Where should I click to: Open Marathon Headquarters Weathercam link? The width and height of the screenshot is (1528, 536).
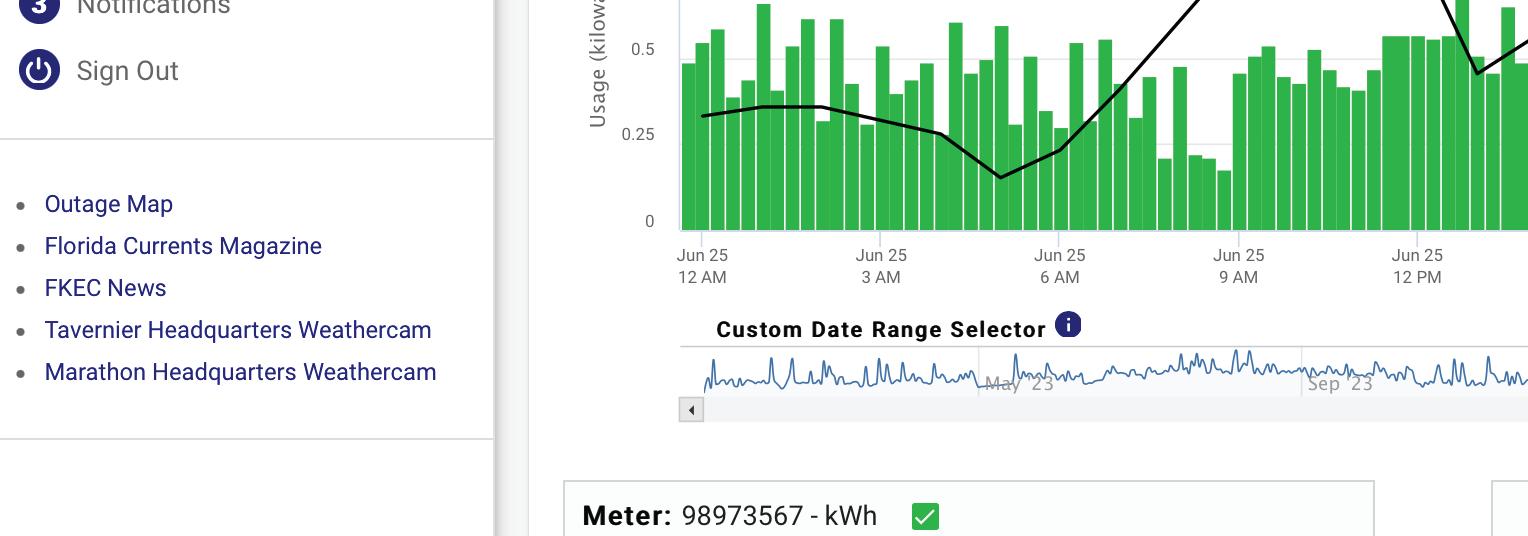pos(240,372)
